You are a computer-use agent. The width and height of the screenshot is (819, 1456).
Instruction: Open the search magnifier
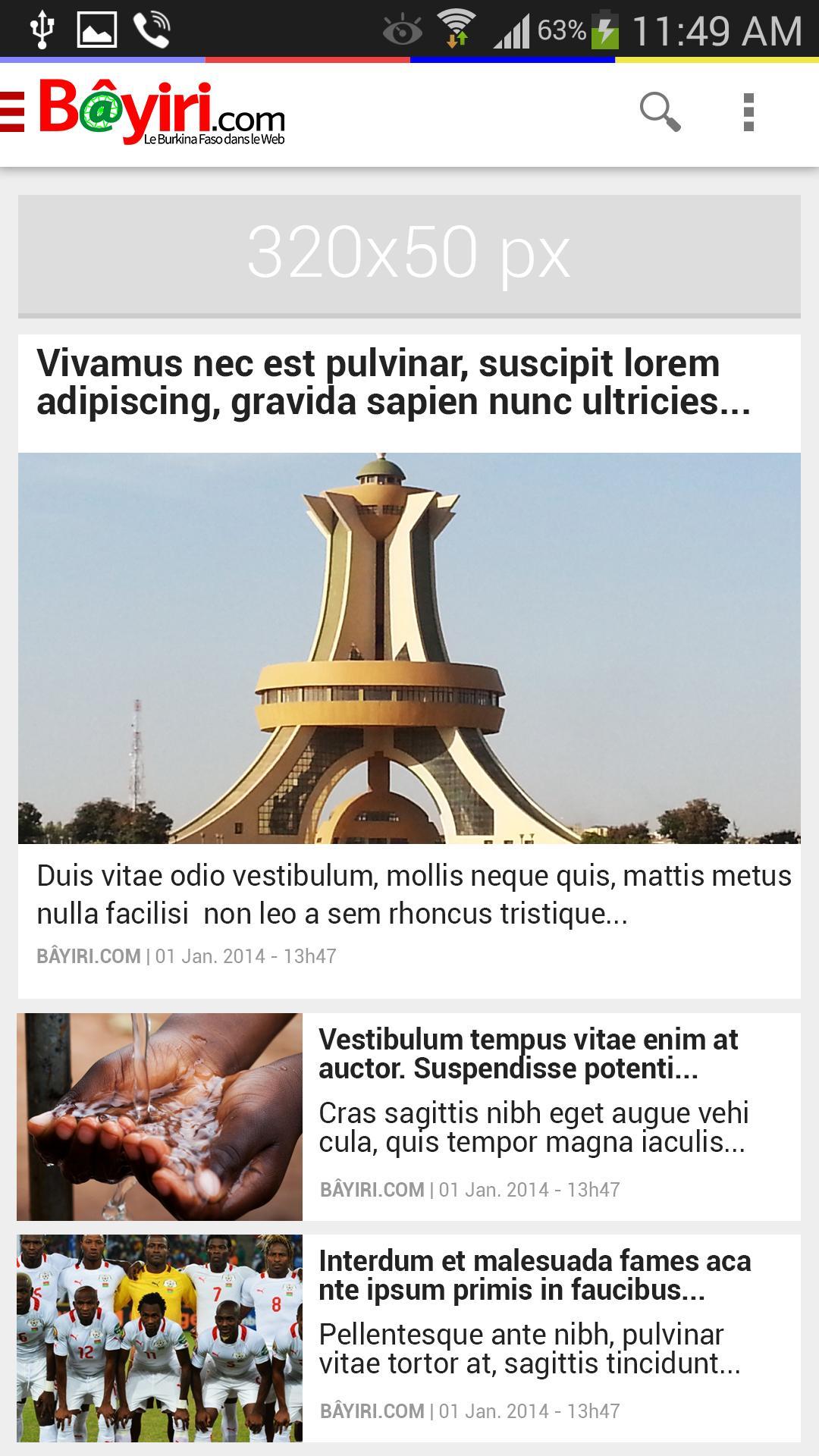coord(660,112)
